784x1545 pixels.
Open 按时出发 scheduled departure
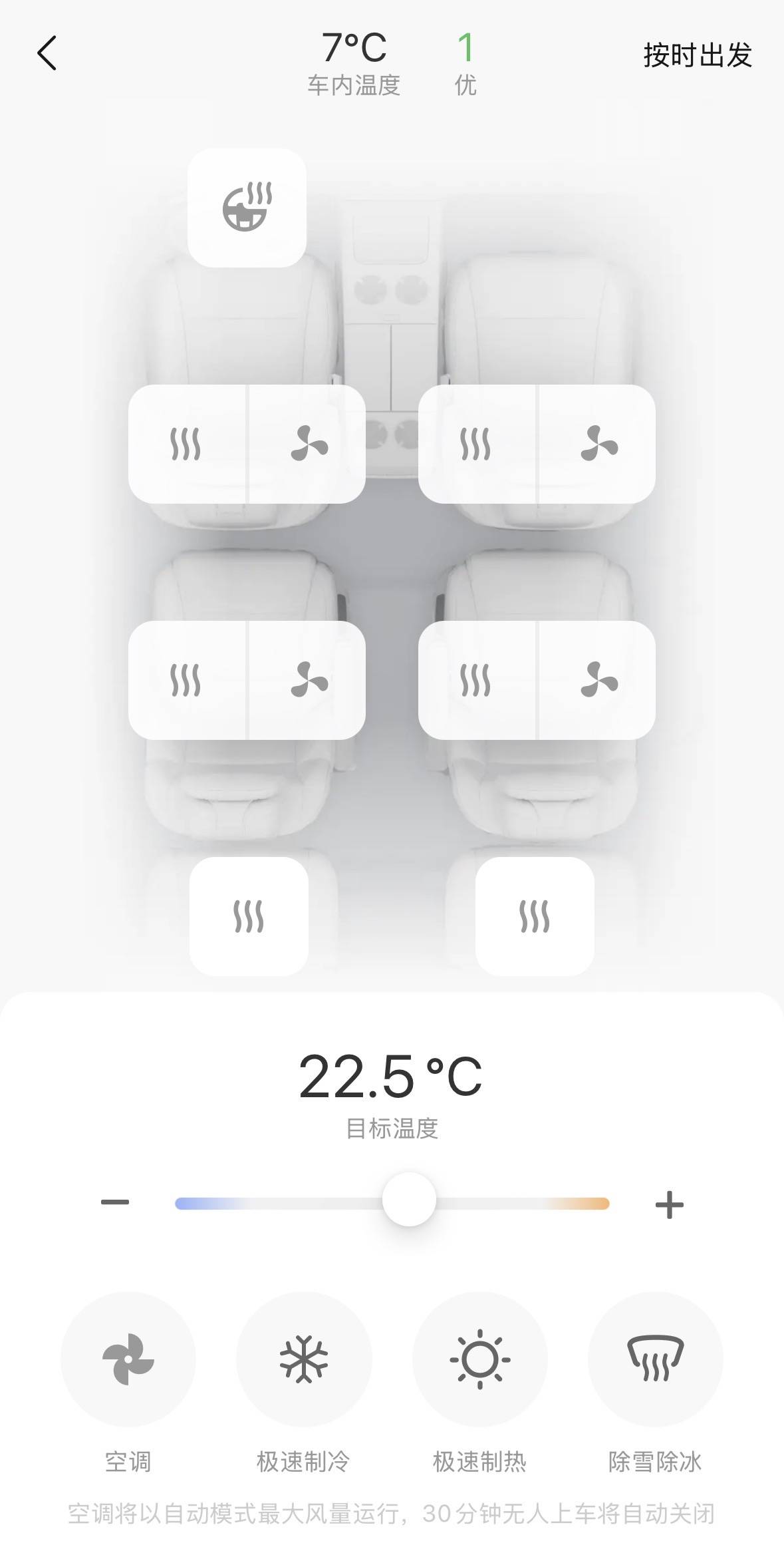coord(697,55)
